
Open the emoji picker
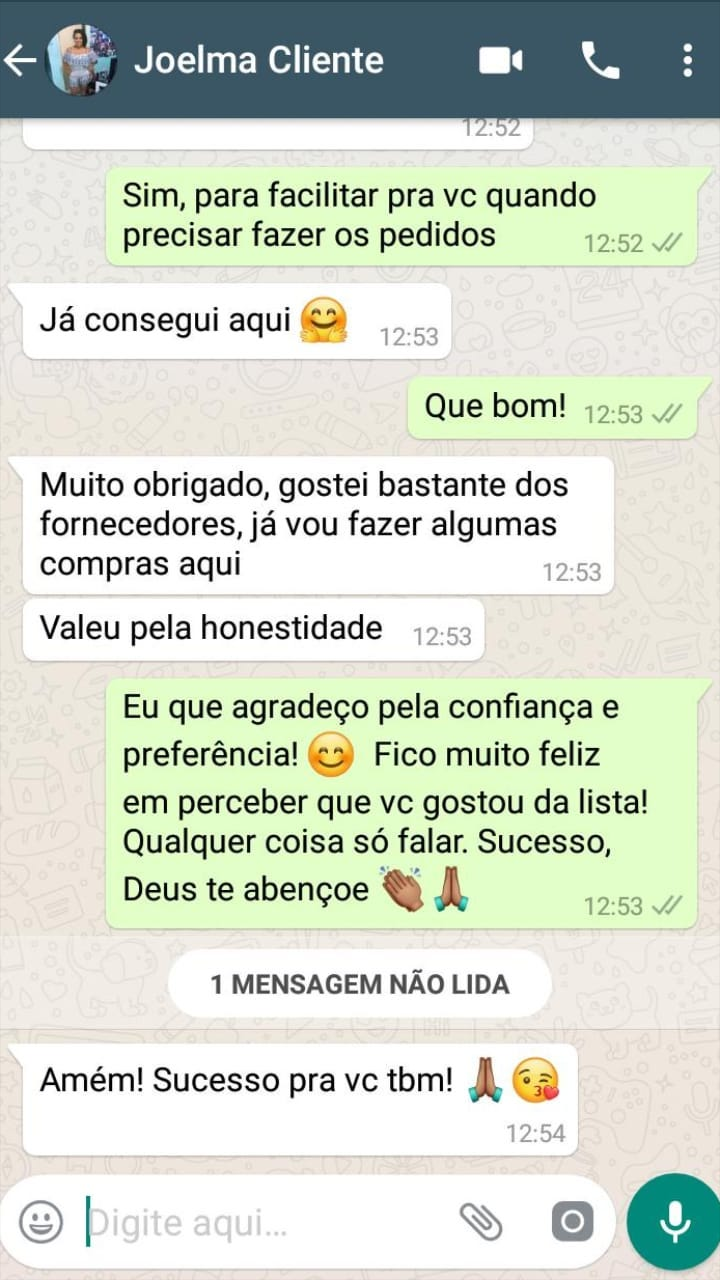41,1222
